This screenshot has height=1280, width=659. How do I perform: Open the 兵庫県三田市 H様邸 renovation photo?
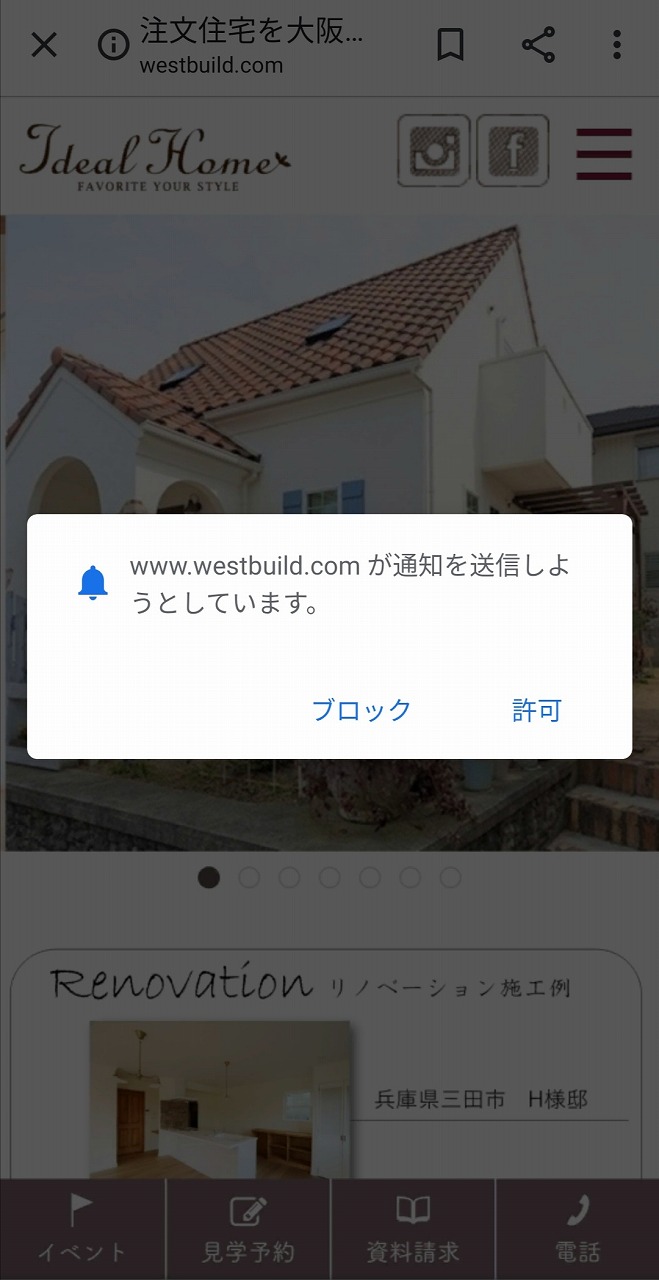[220, 1098]
